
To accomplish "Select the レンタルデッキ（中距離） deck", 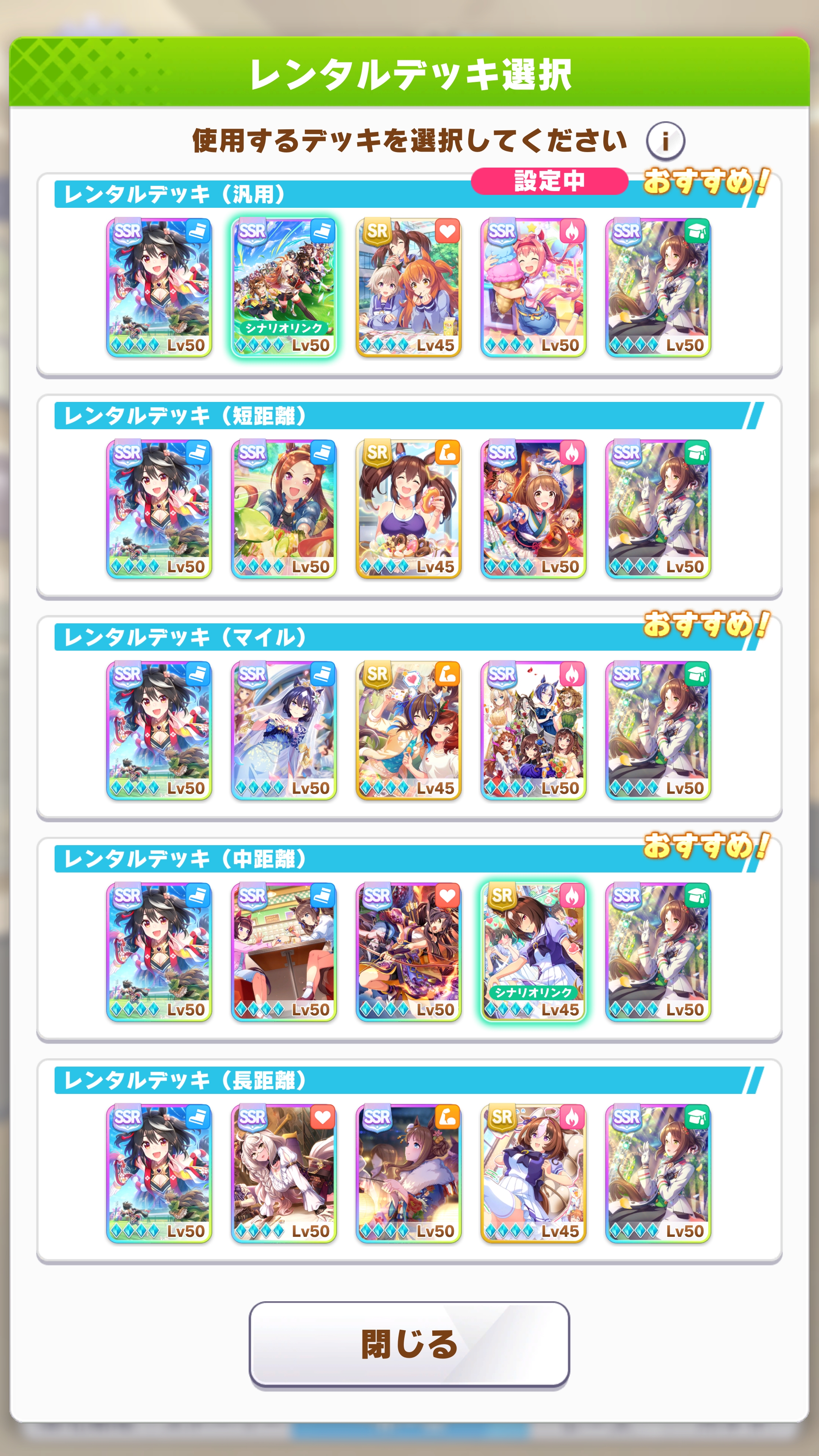I will click(409, 940).
